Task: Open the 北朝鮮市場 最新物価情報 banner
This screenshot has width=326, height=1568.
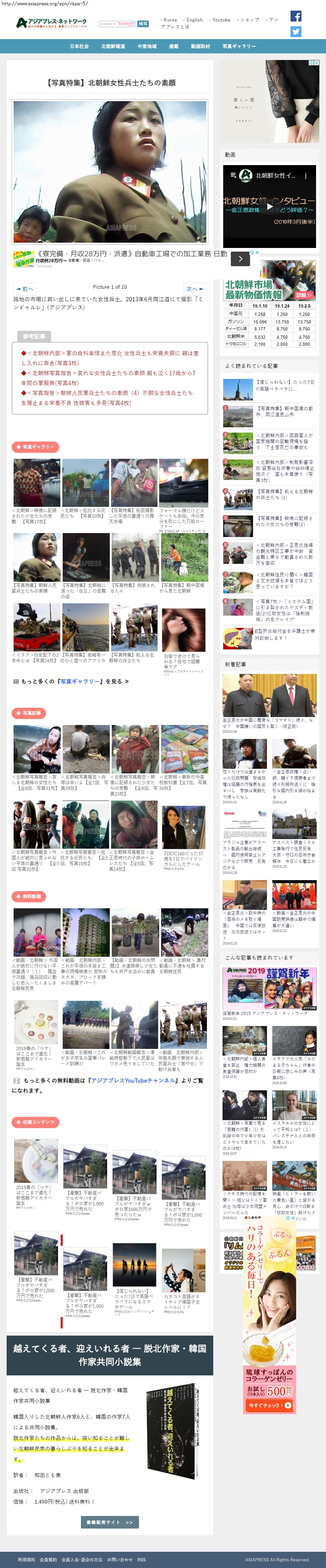Action: point(269,290)
